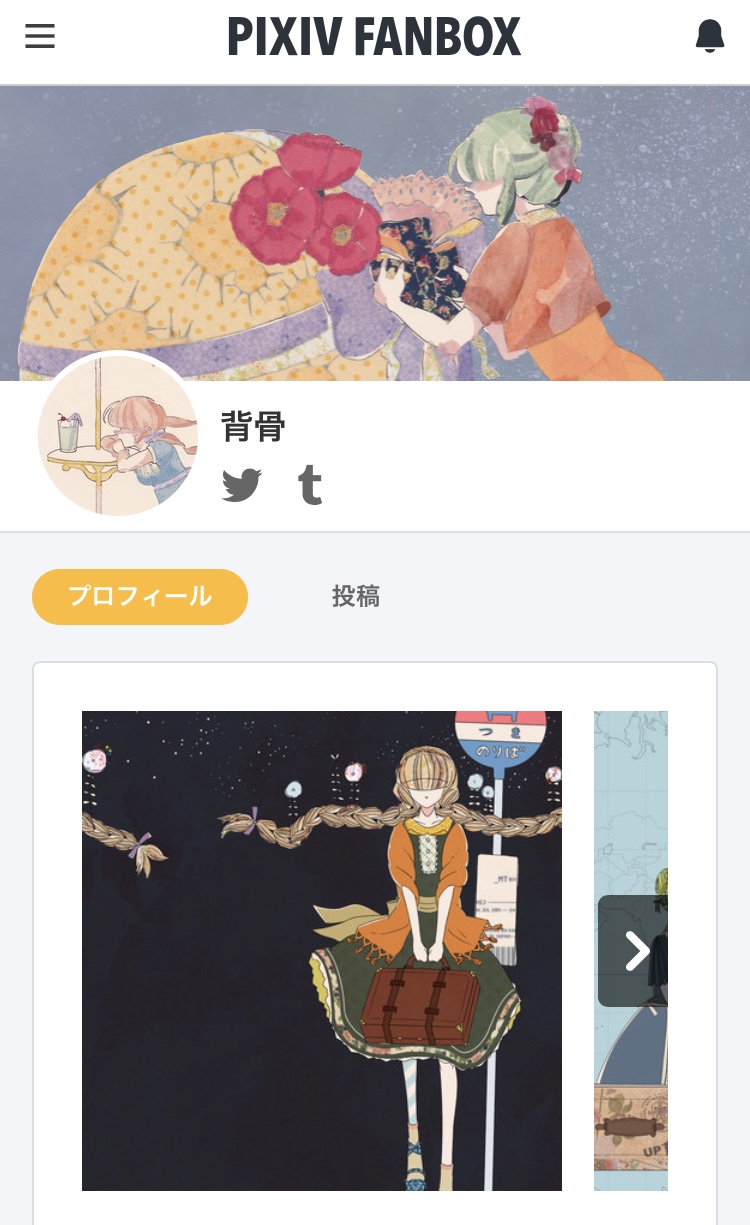Open the notifications bell
This screenshot has height=1225, width=750.
[x=709, y=37]
